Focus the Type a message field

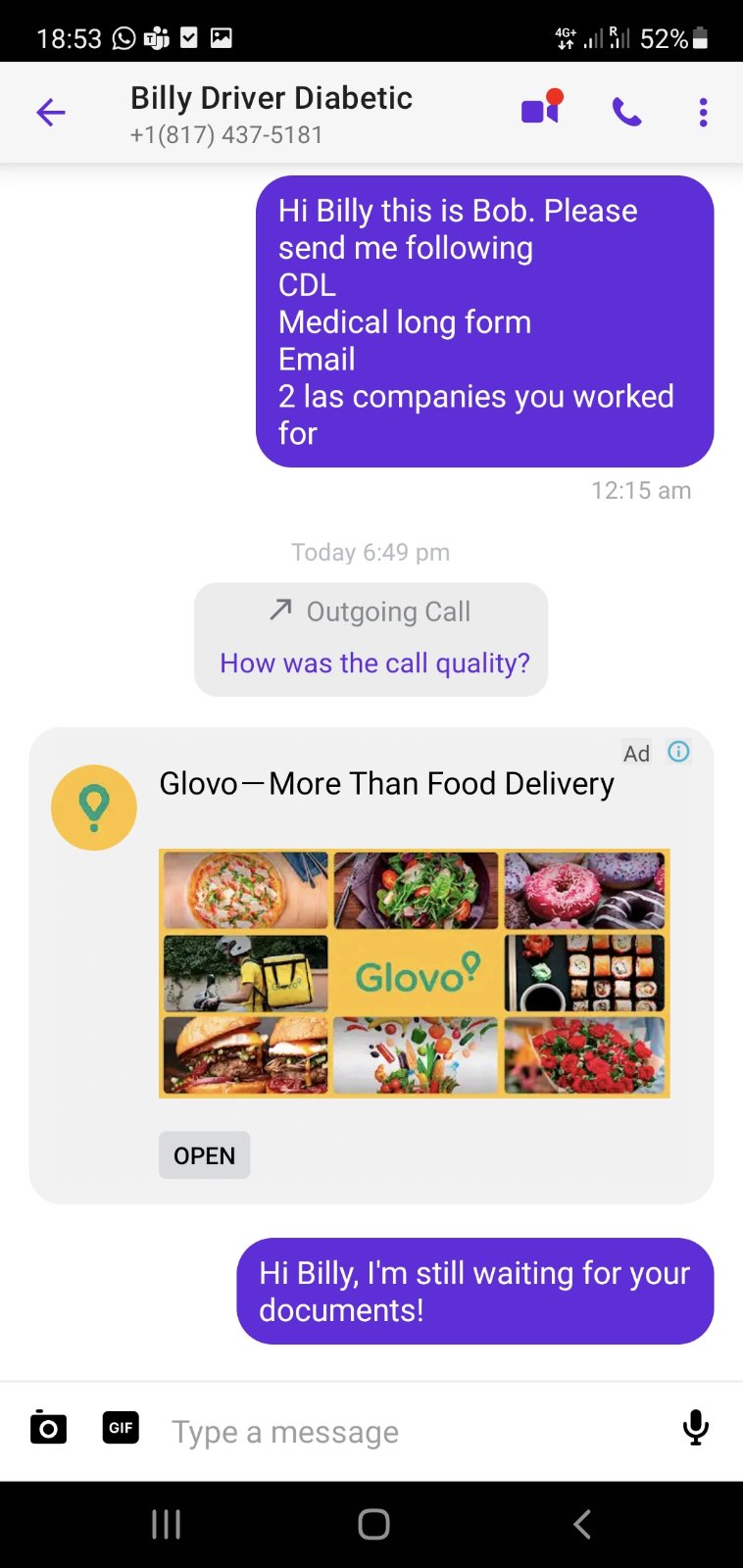412,1432
